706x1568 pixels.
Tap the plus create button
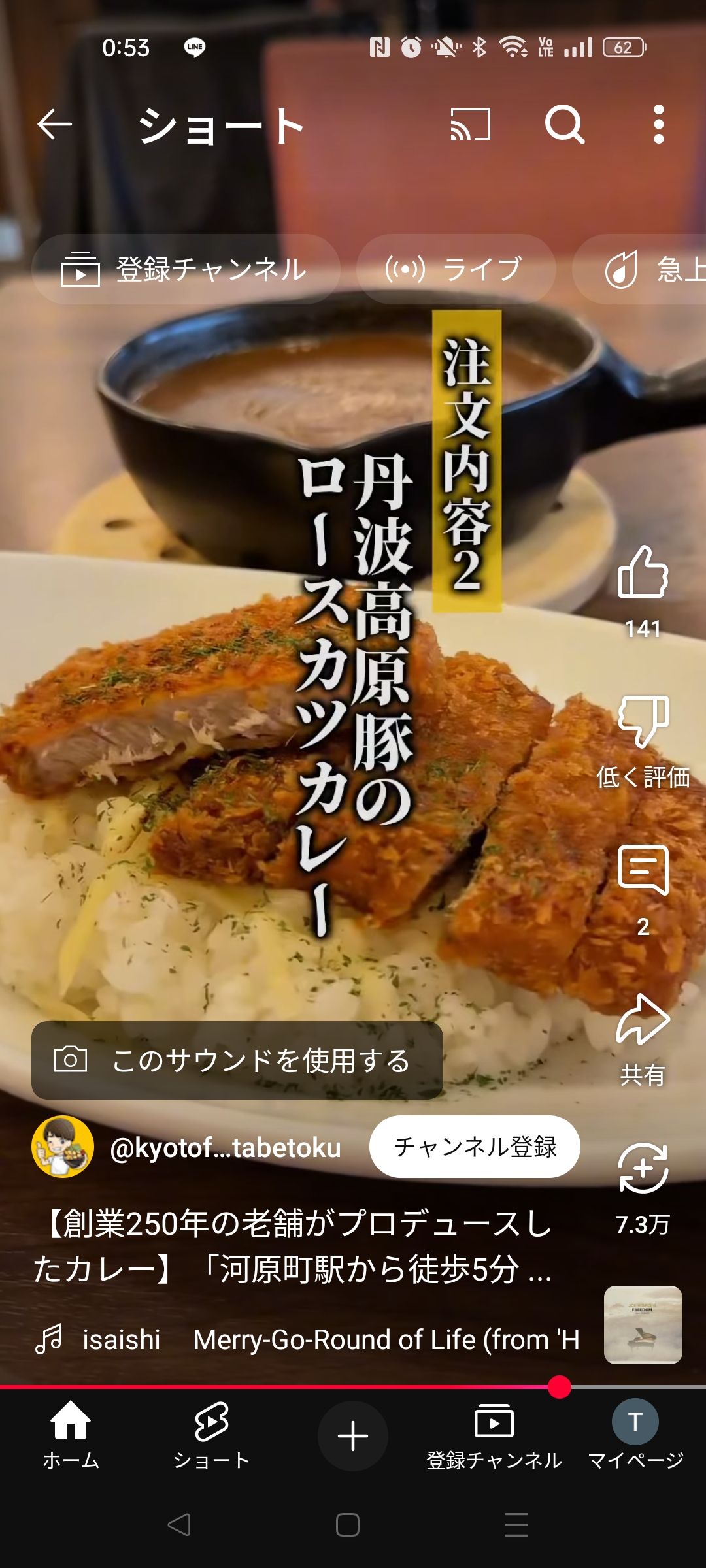tap(353, 1436)
